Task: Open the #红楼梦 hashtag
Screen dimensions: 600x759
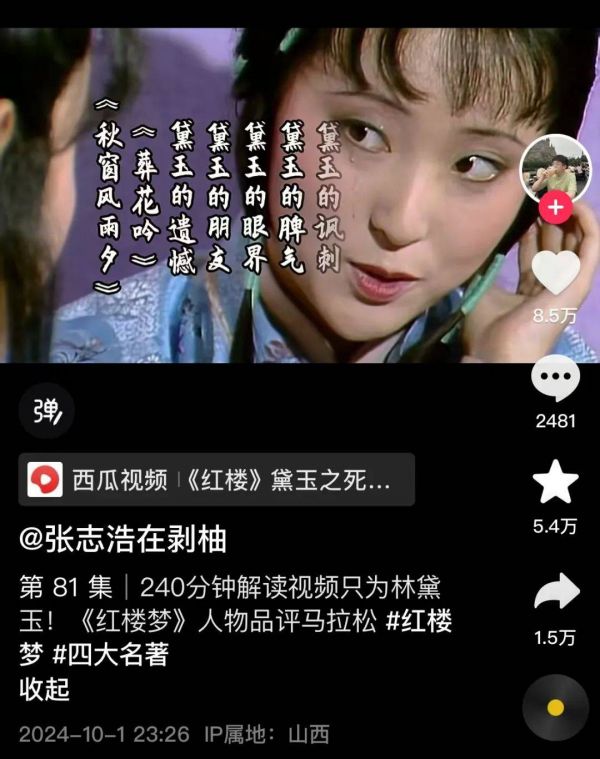Action: pos(418,622)
